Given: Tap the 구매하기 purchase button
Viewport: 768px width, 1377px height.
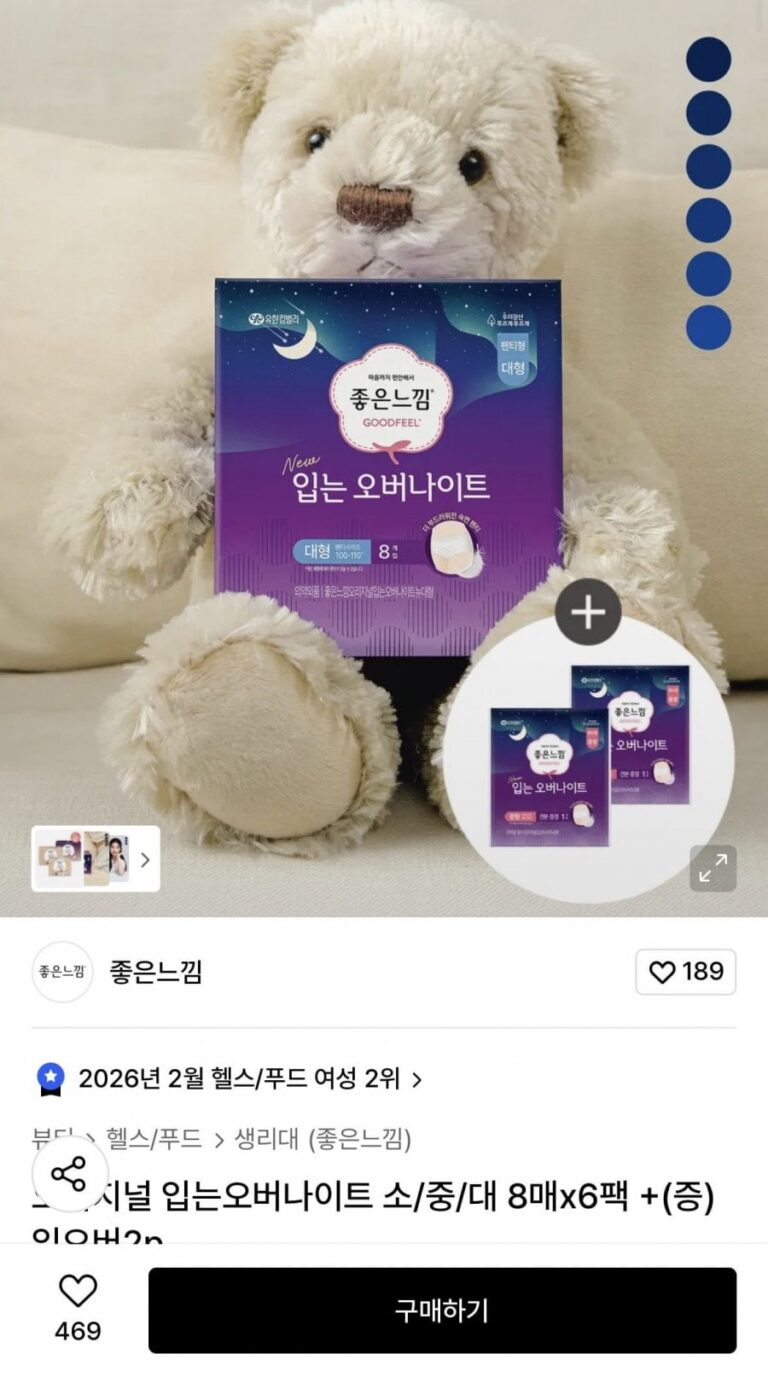Looking at the screenshot, I should [x=442, y=1310].
